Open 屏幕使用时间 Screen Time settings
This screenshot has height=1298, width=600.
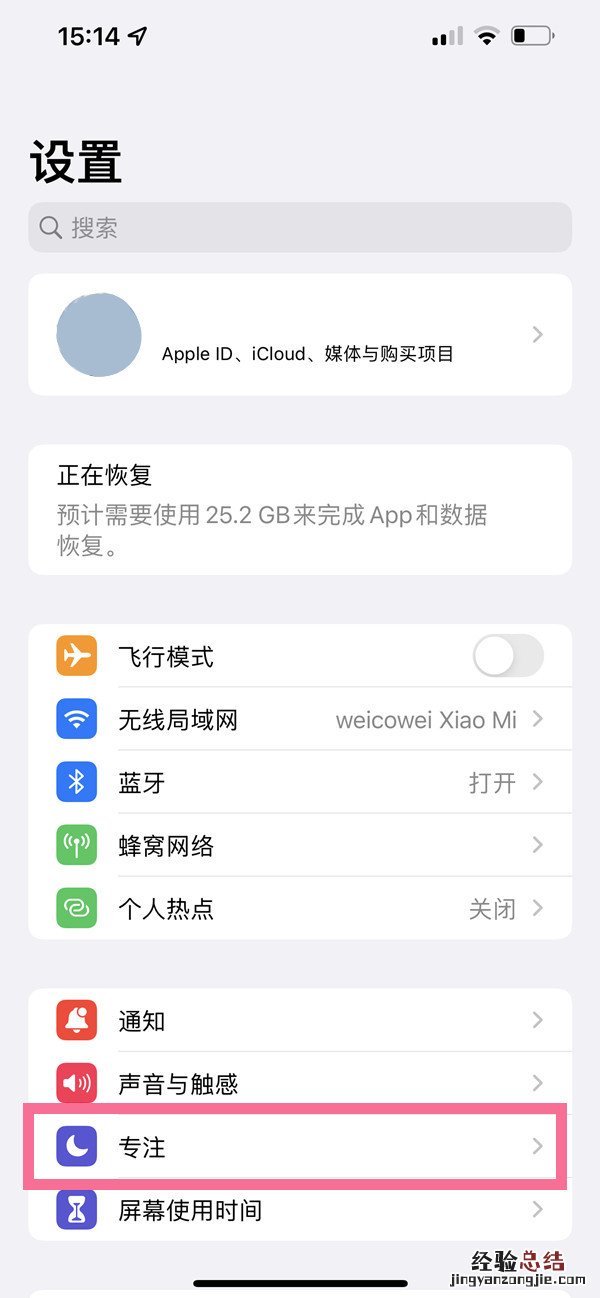point(300,1210)
